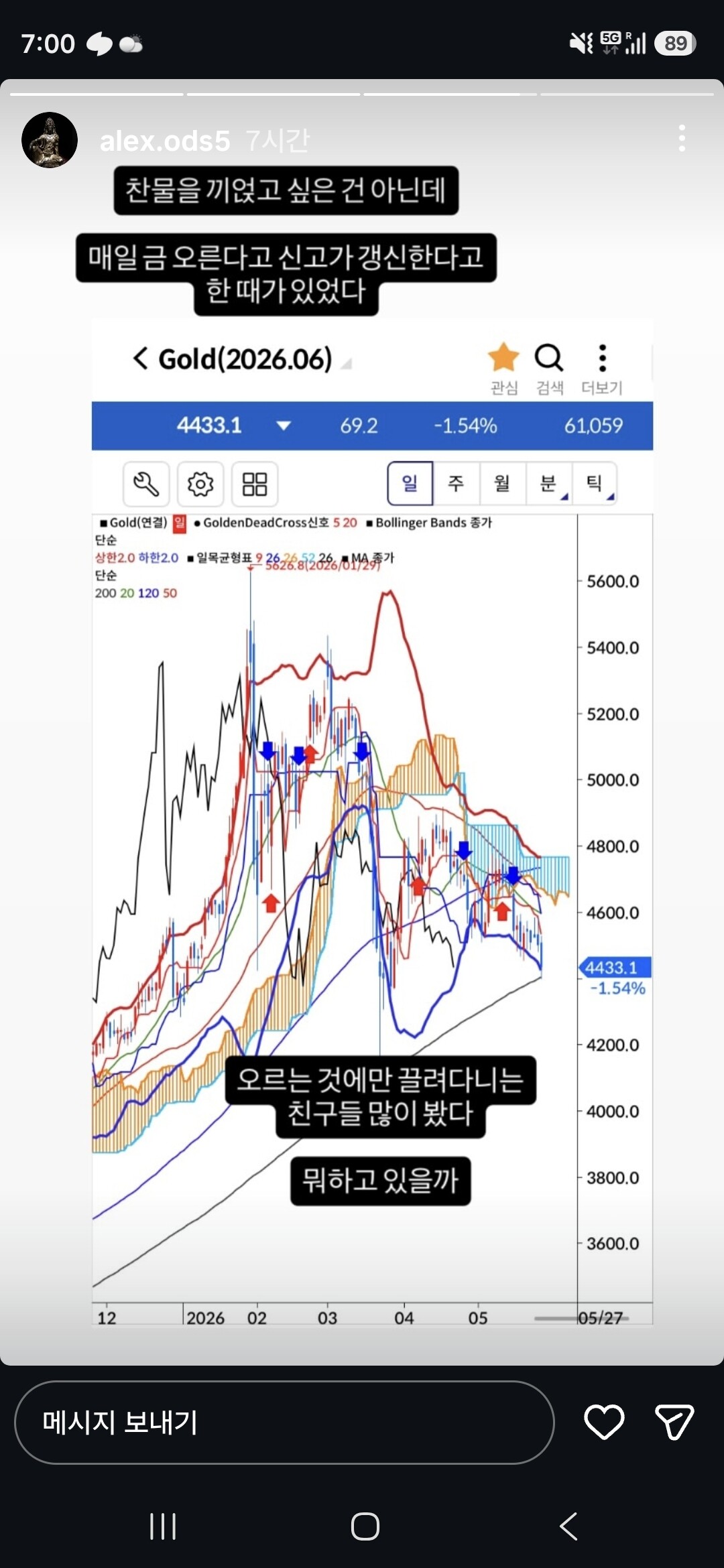Open the alex.ods5 username link
This screenshot has width=724, height=1568.
pyautogui.click(x=165, y=141)
